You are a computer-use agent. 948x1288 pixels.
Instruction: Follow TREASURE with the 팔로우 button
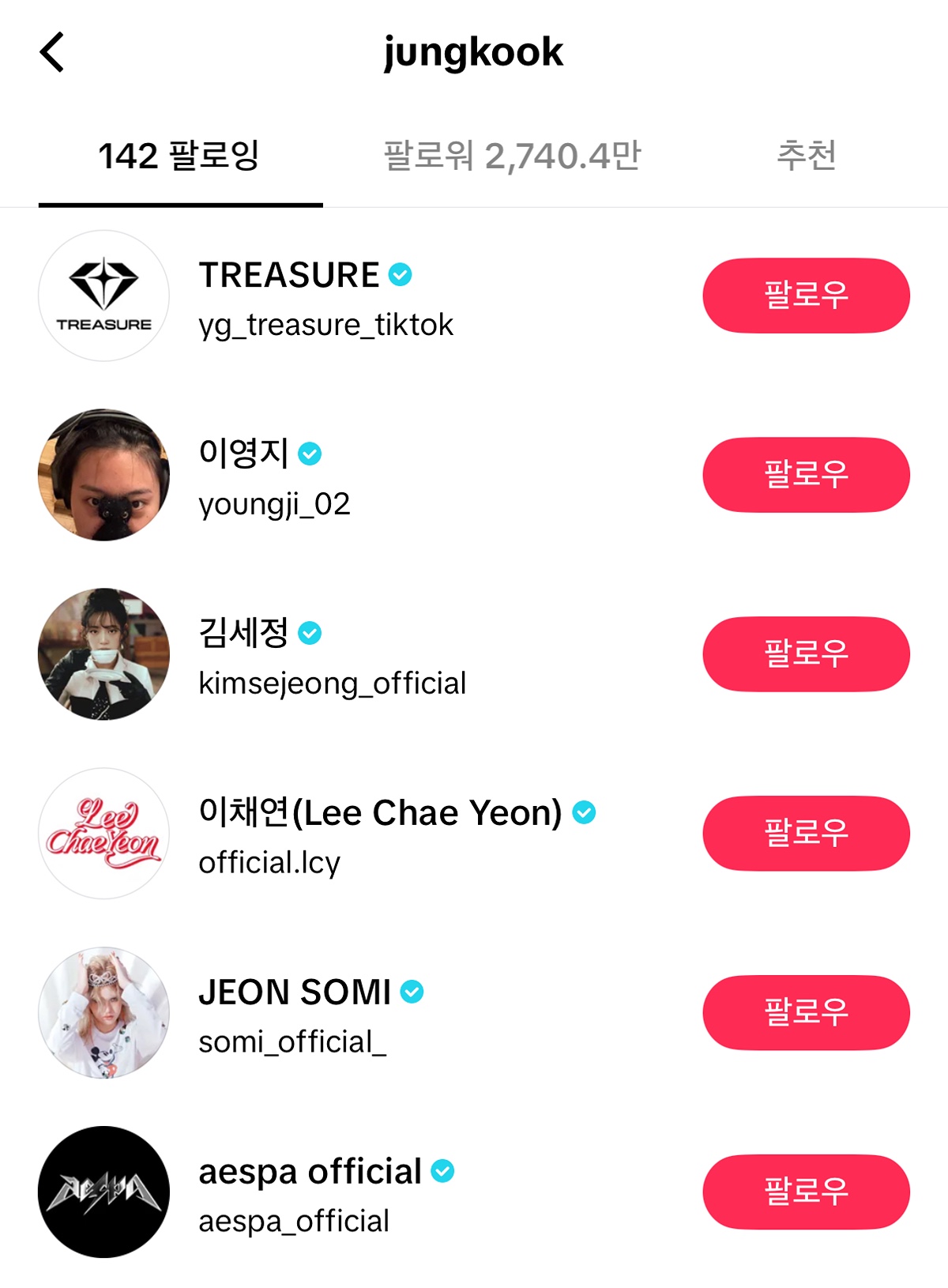pos(804,295)
